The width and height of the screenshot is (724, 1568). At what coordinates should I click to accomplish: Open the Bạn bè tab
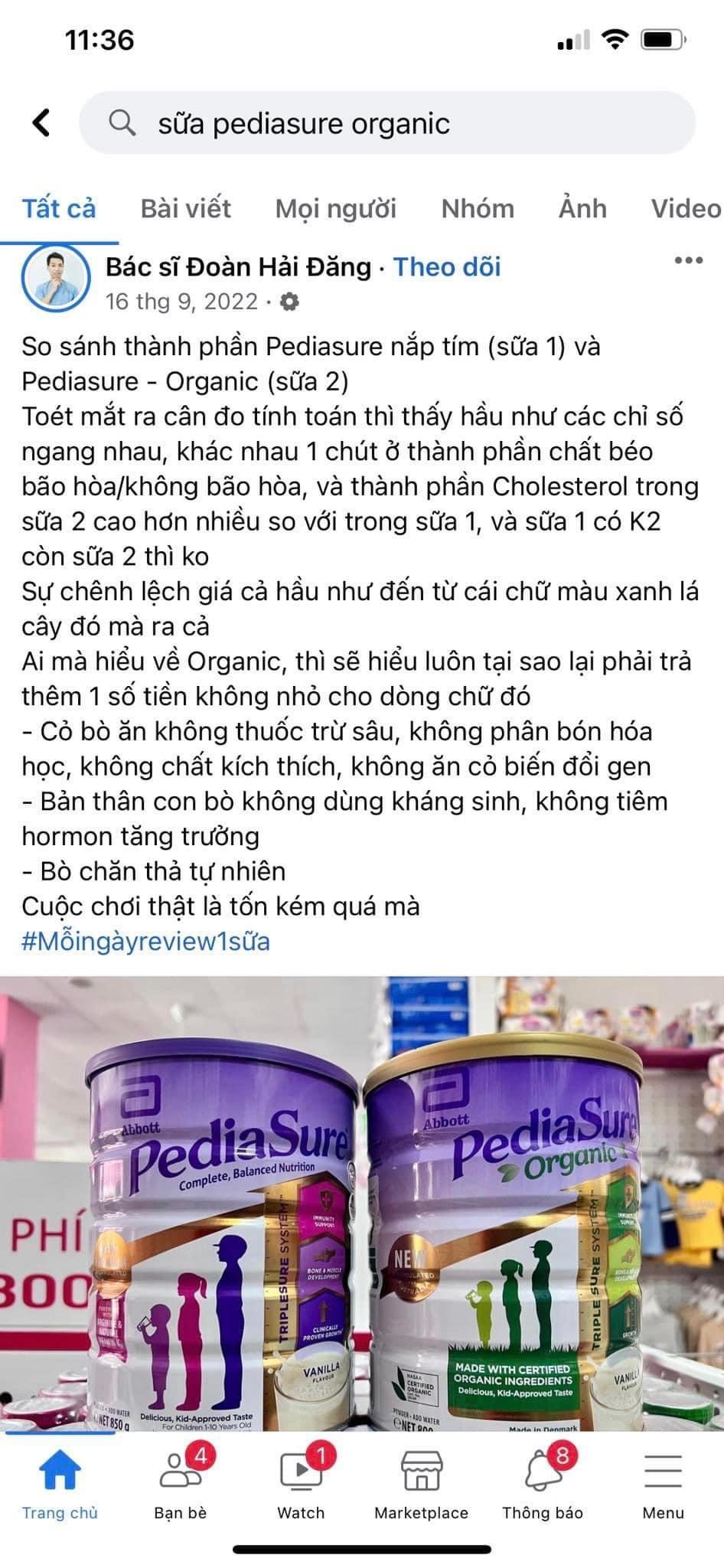point(181,1485)
